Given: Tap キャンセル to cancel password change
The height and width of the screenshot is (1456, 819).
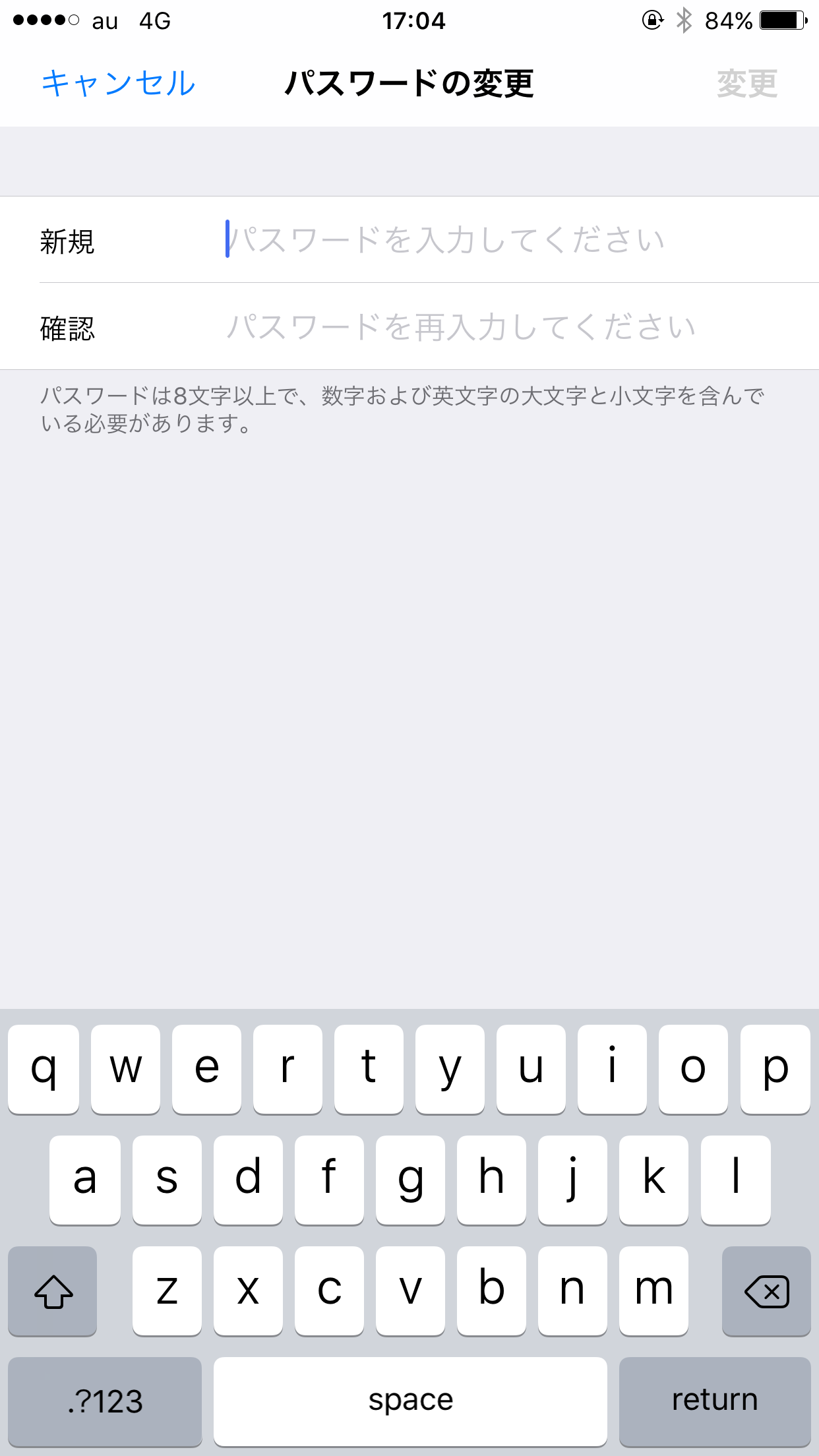Looking at the screenshot, I should pyautogui.click(x=119, y=84).
